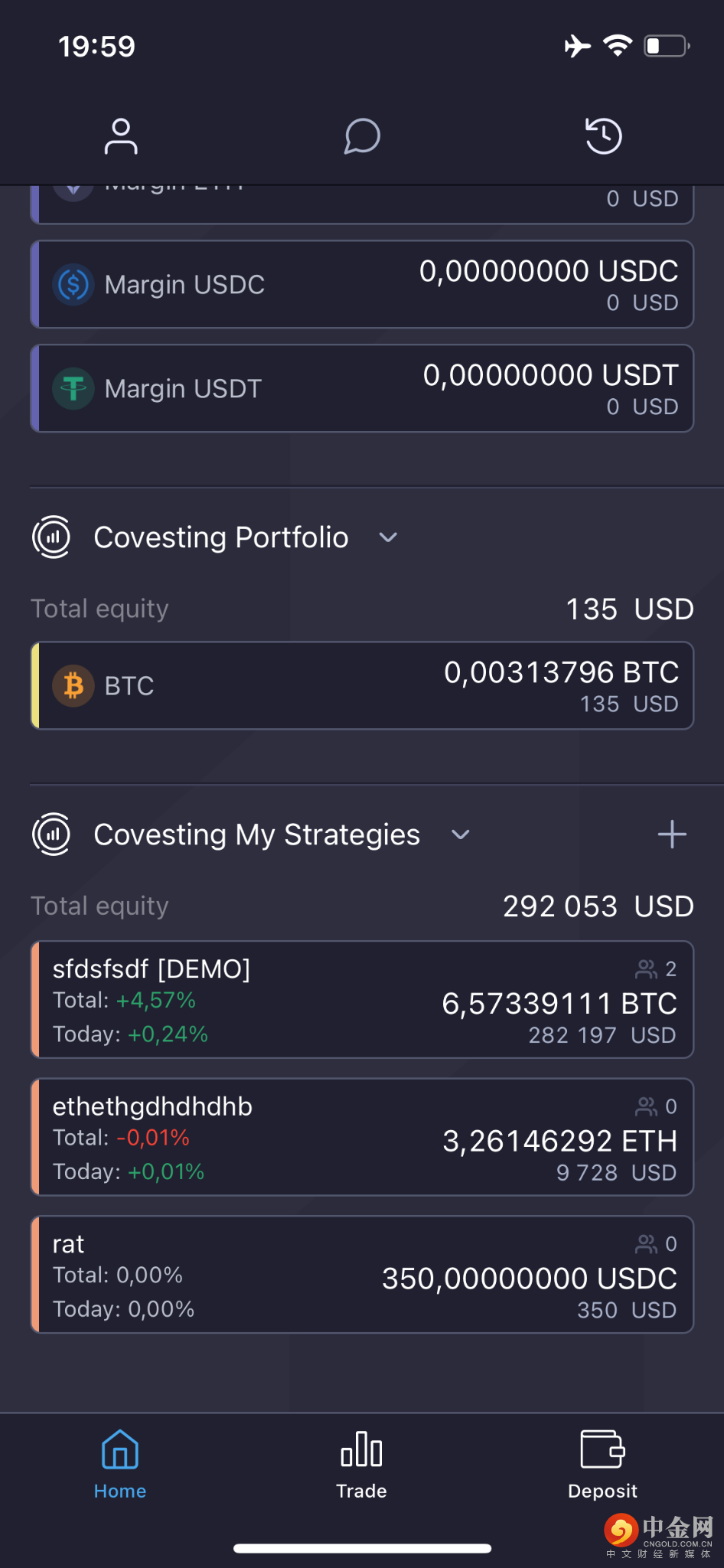The height and width of the screenshot is (1568, 724).
Task: Open the history clock icon
Action: coord(603,136)
